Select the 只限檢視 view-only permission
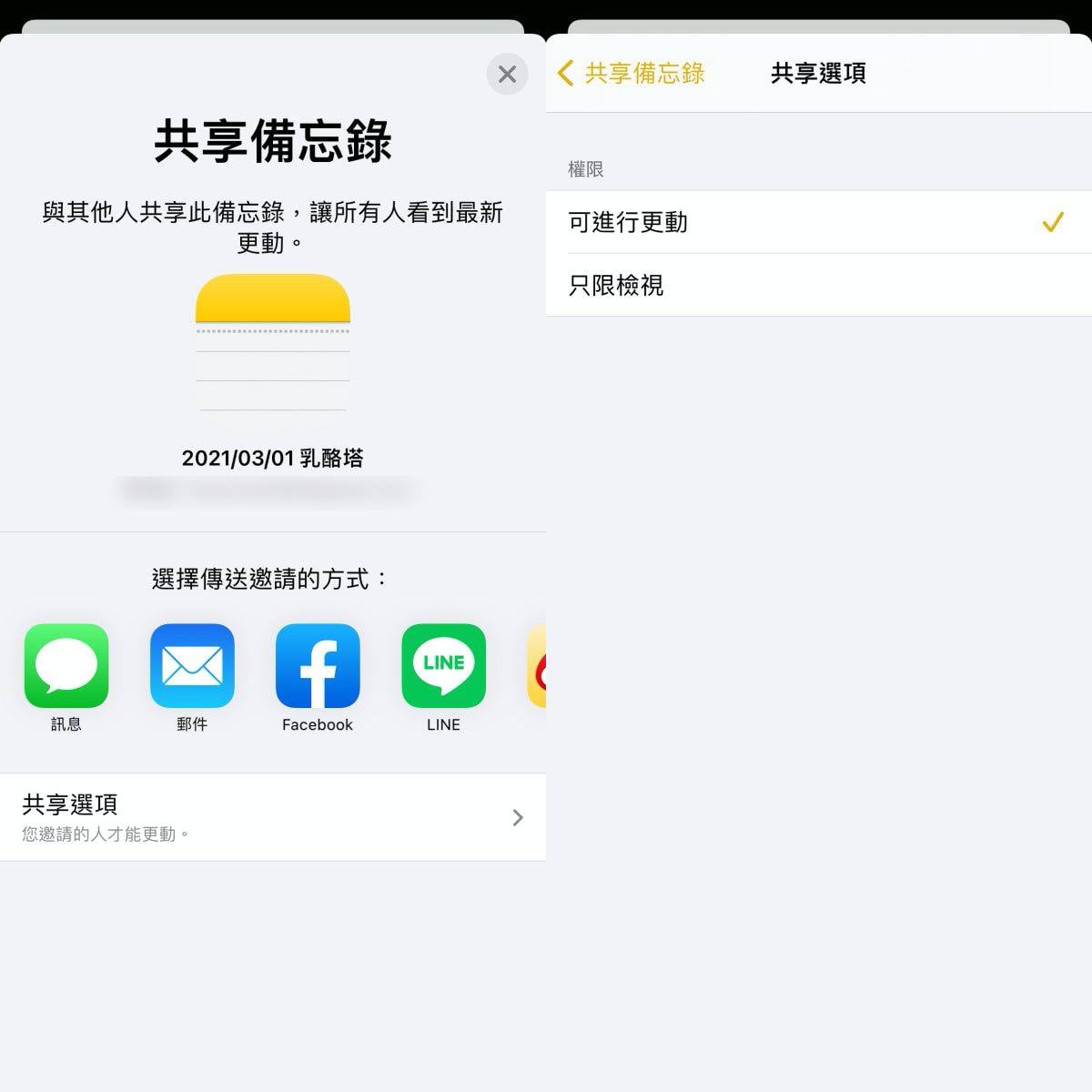 click(817, 286)
